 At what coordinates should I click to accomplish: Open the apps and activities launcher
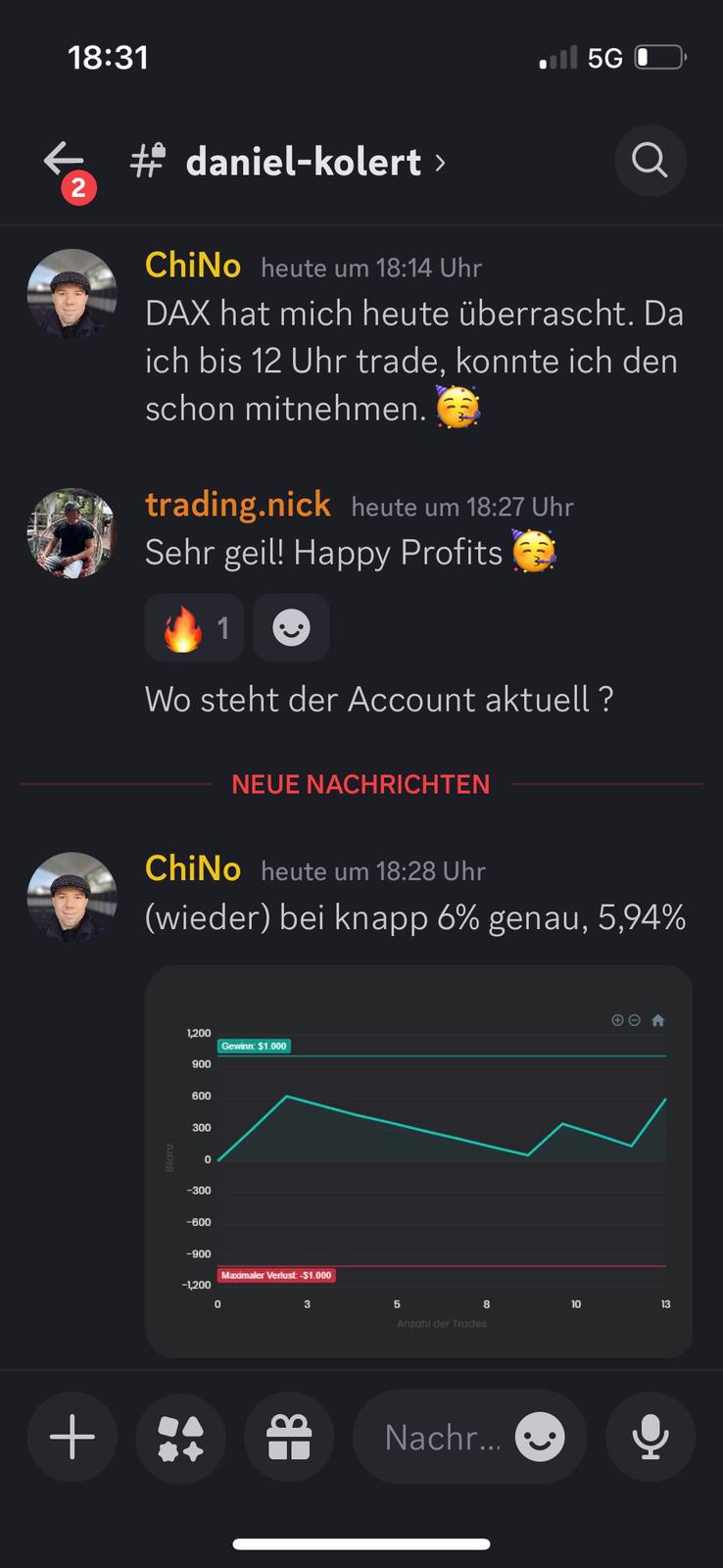[180, 1438]
